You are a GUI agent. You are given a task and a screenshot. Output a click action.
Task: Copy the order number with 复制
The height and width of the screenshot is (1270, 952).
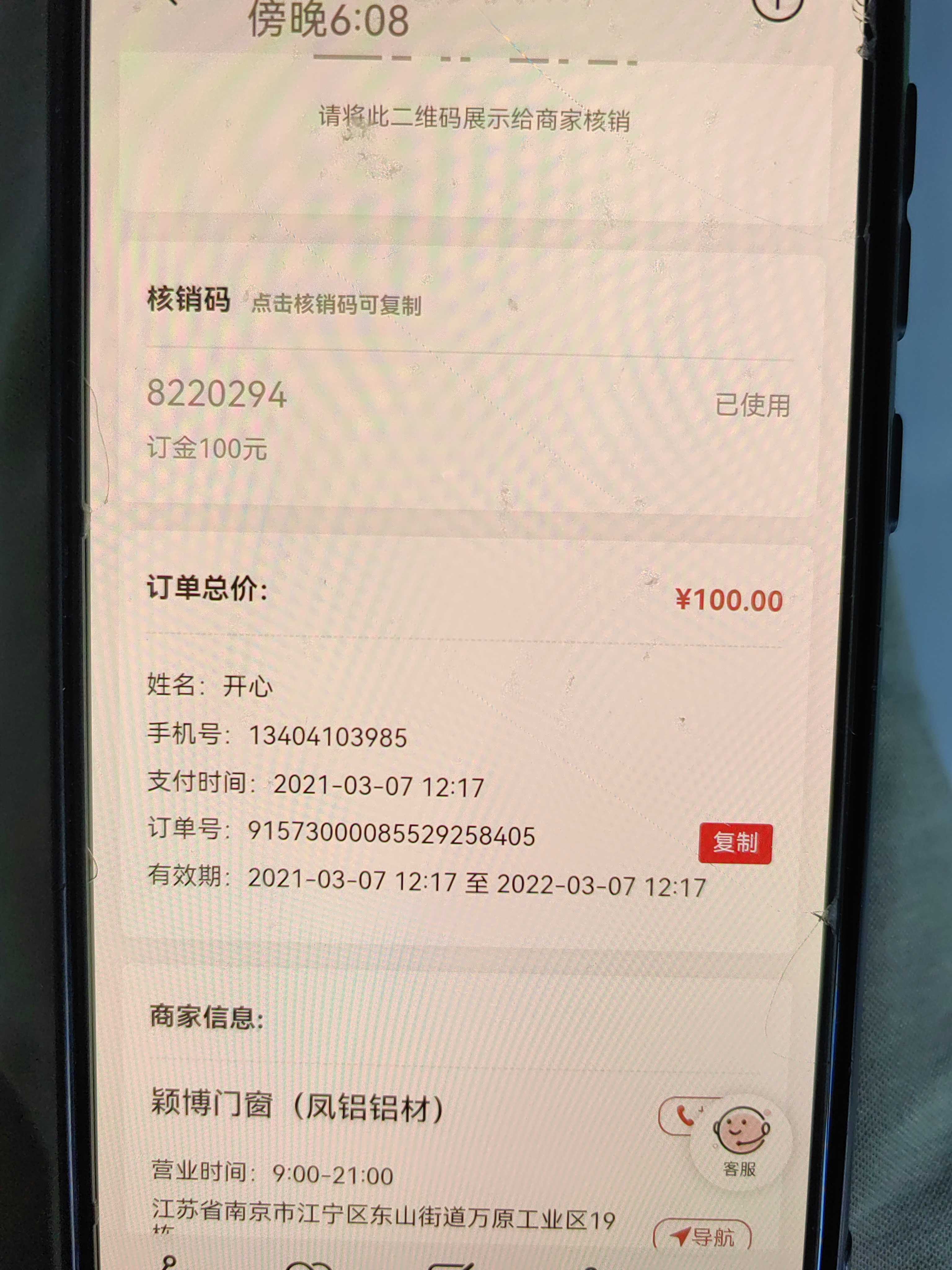coord(734,843)
